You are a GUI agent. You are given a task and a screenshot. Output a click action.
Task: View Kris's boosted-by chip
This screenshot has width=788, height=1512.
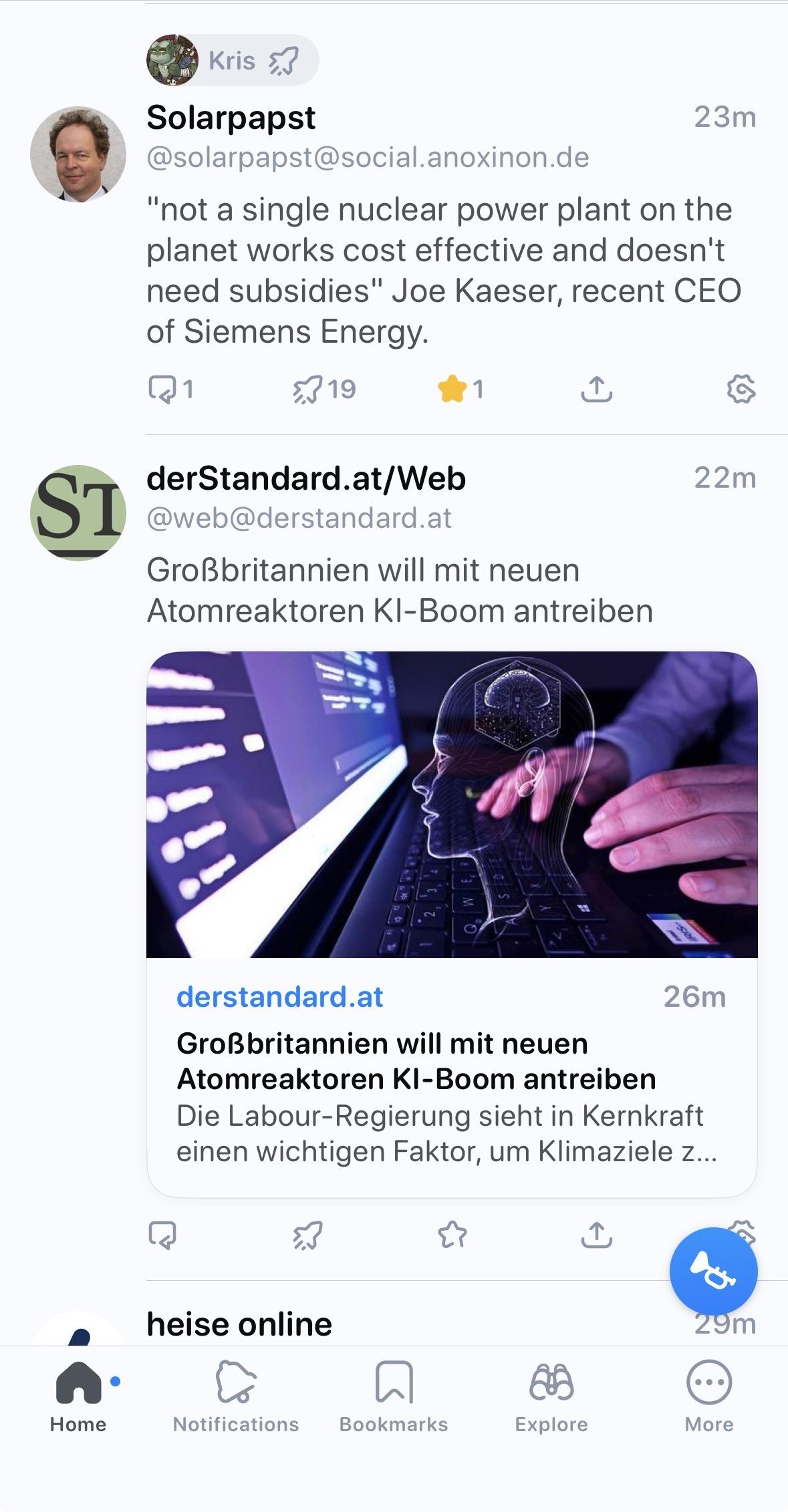[x=232, y=61]
